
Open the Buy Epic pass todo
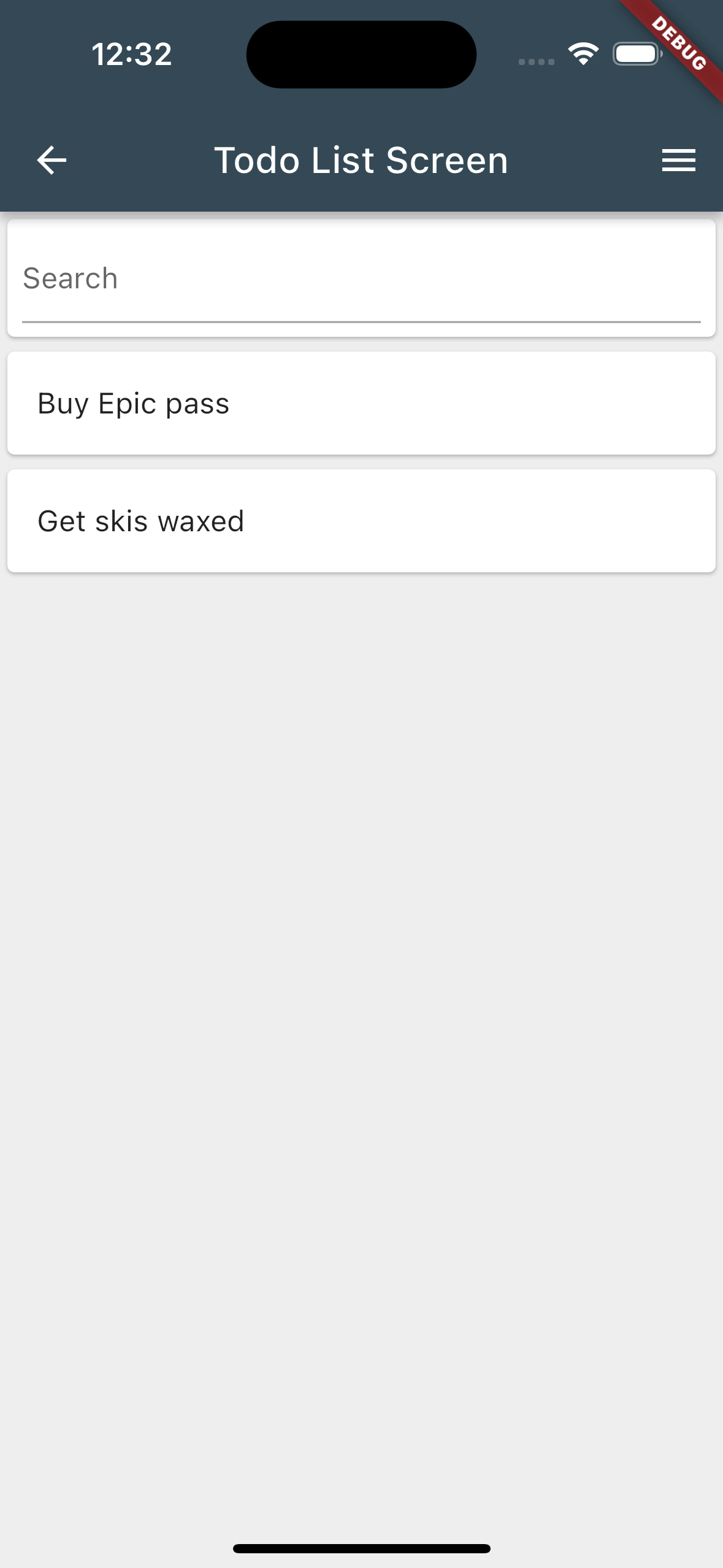[361, 403]
